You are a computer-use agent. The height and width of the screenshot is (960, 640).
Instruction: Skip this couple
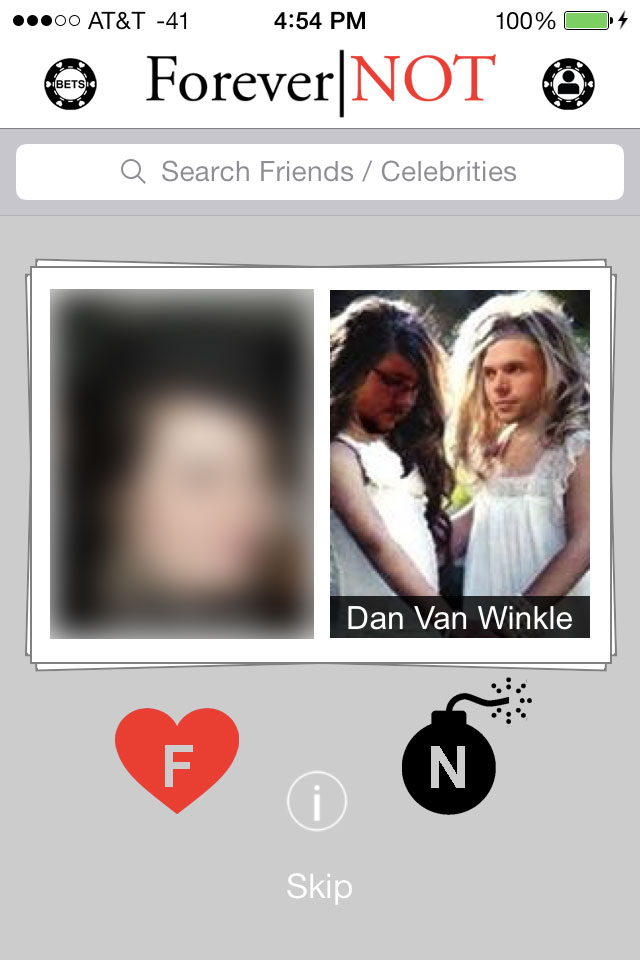coord(319,886)
